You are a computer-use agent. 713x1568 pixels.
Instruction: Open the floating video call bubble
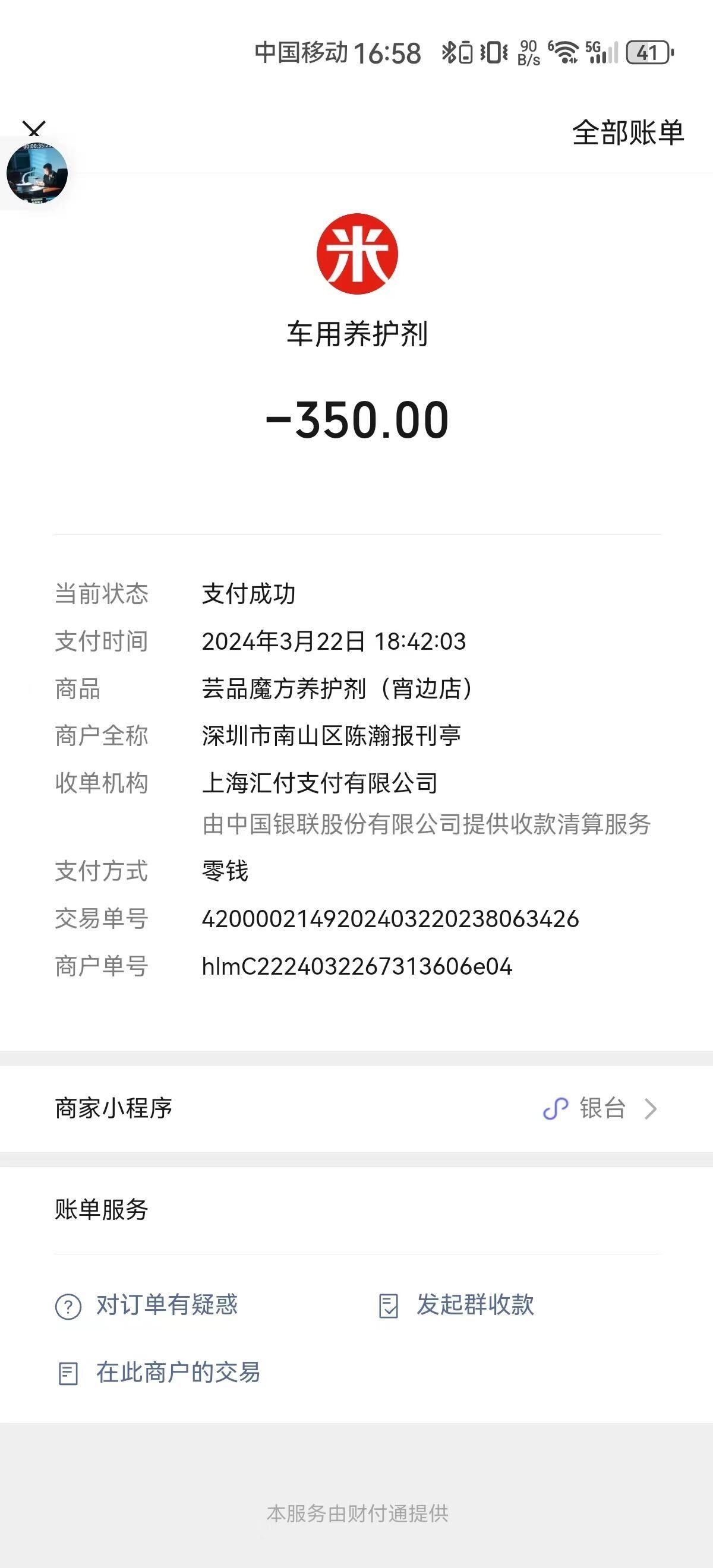(x=36, y=173)
